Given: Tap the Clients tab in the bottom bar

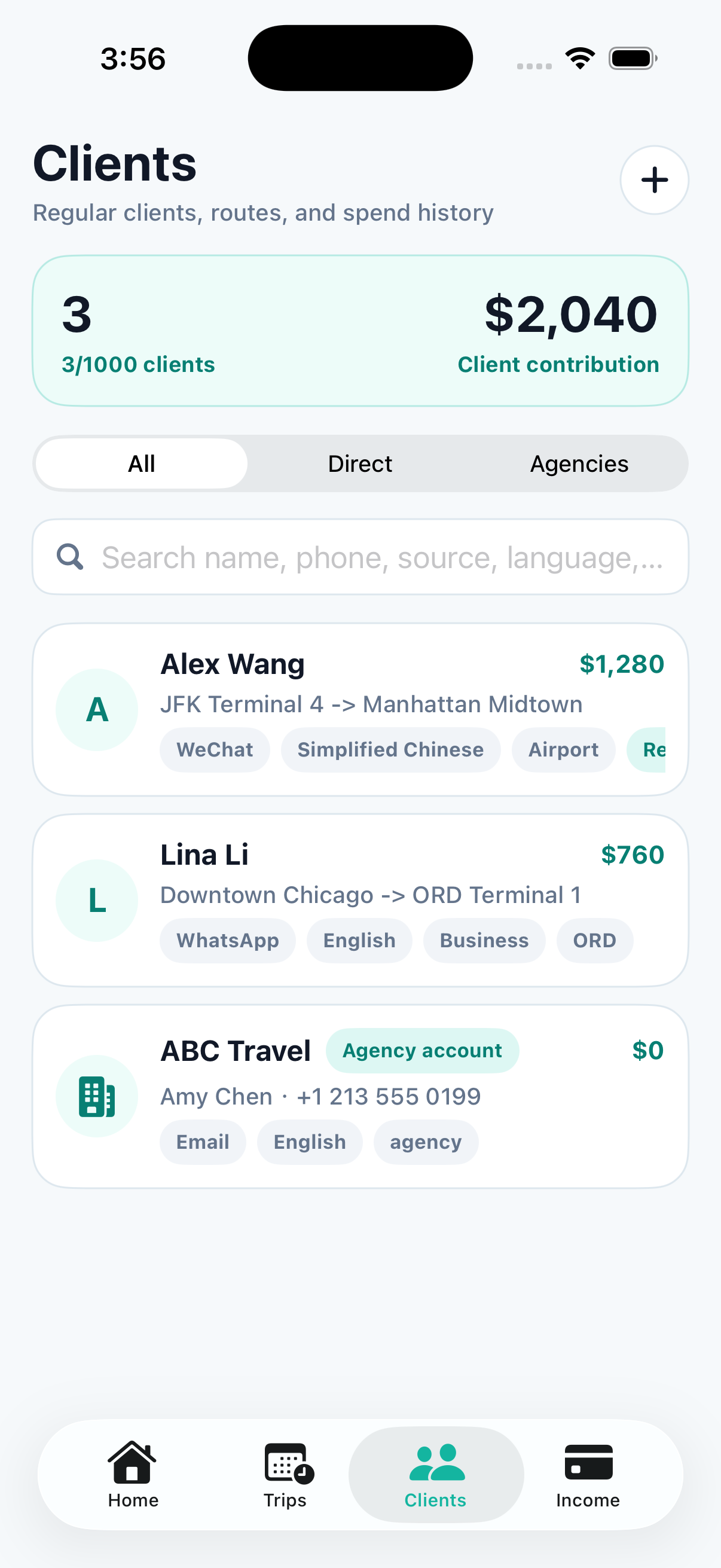Looking at the screenshot, I should pos(436,1474).
